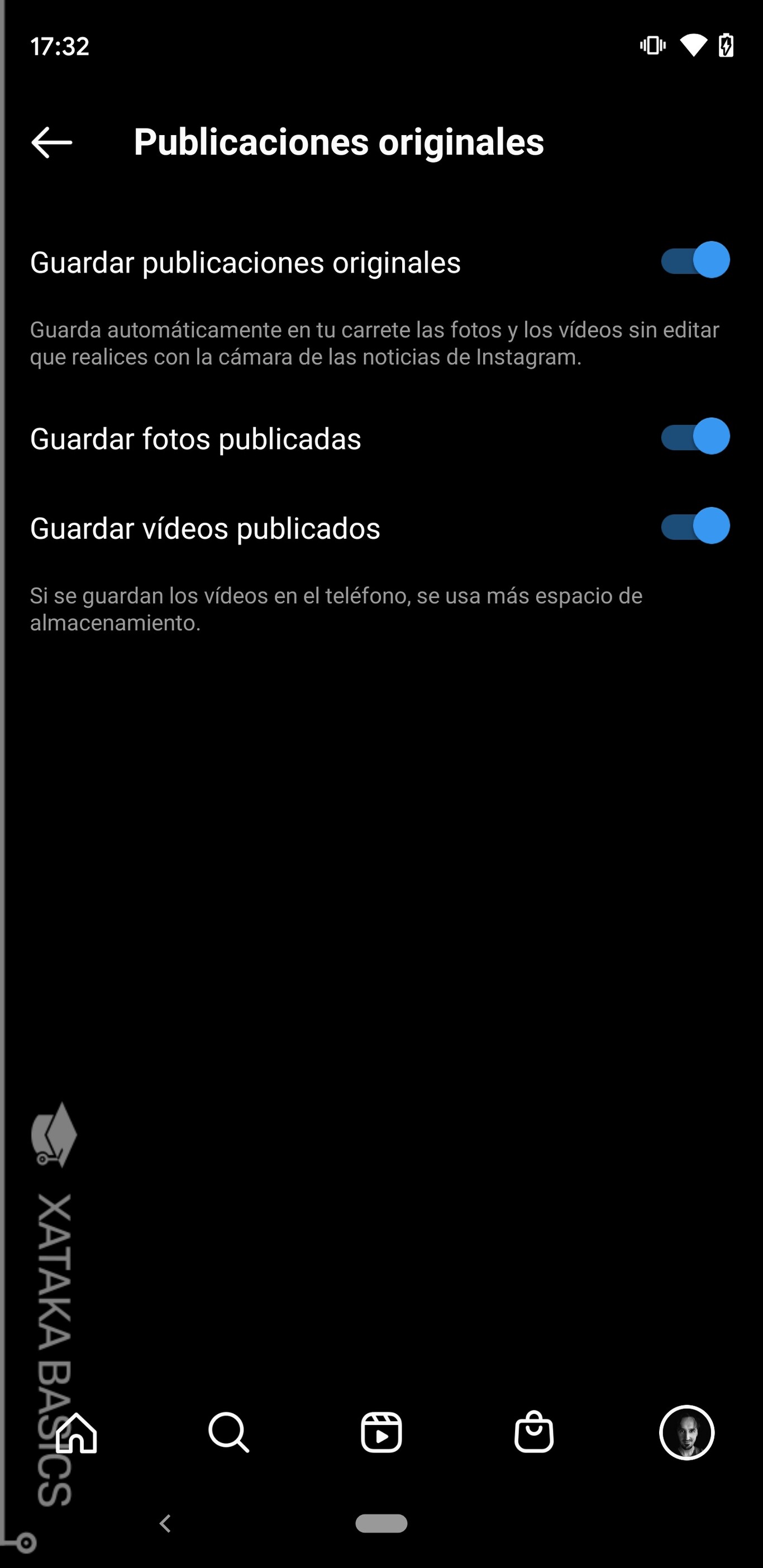Open the Reels tab
Screen dimensions: 763x1568
381,1433
